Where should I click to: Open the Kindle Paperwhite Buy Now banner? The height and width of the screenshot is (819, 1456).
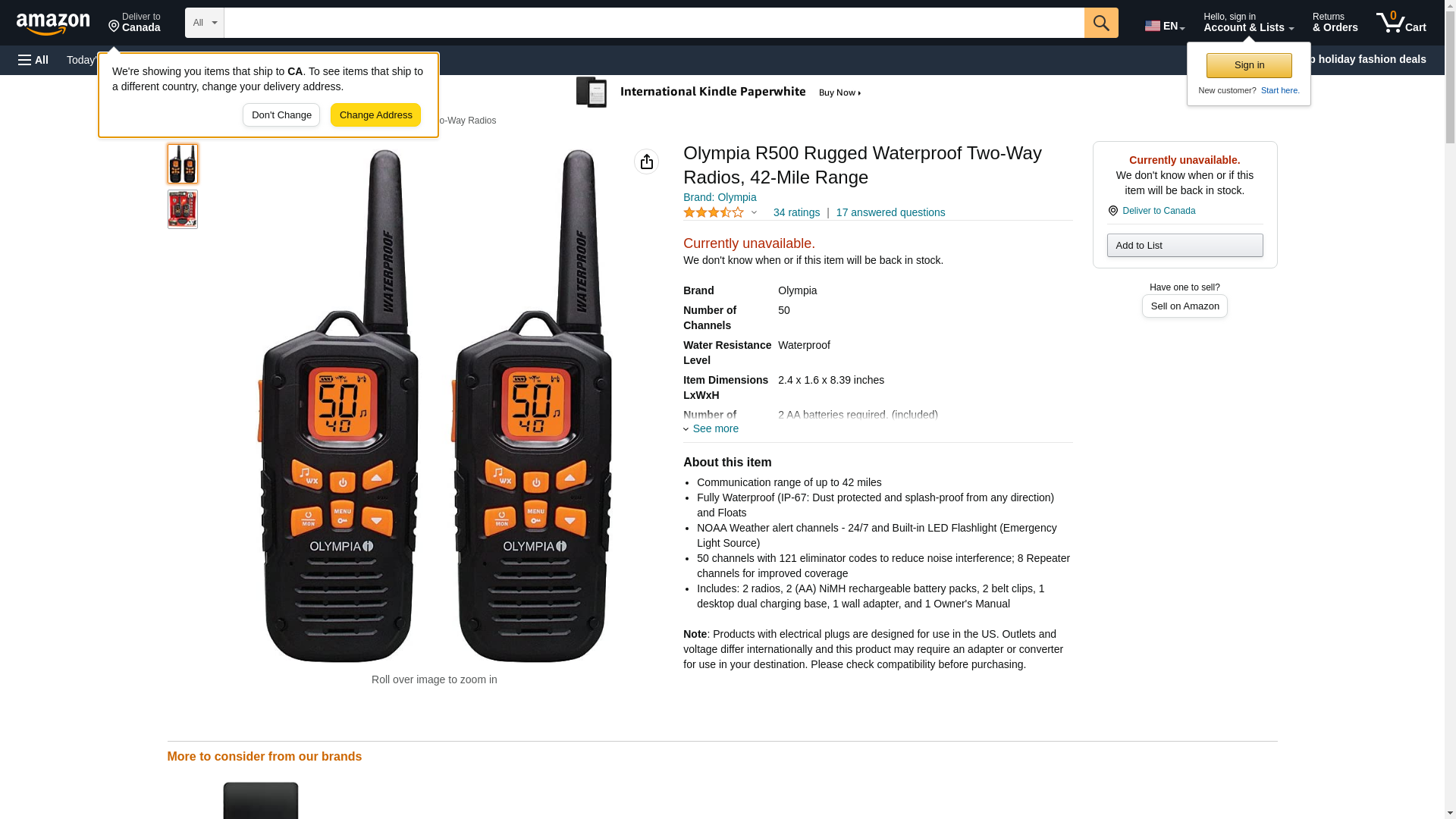point(718,93)
